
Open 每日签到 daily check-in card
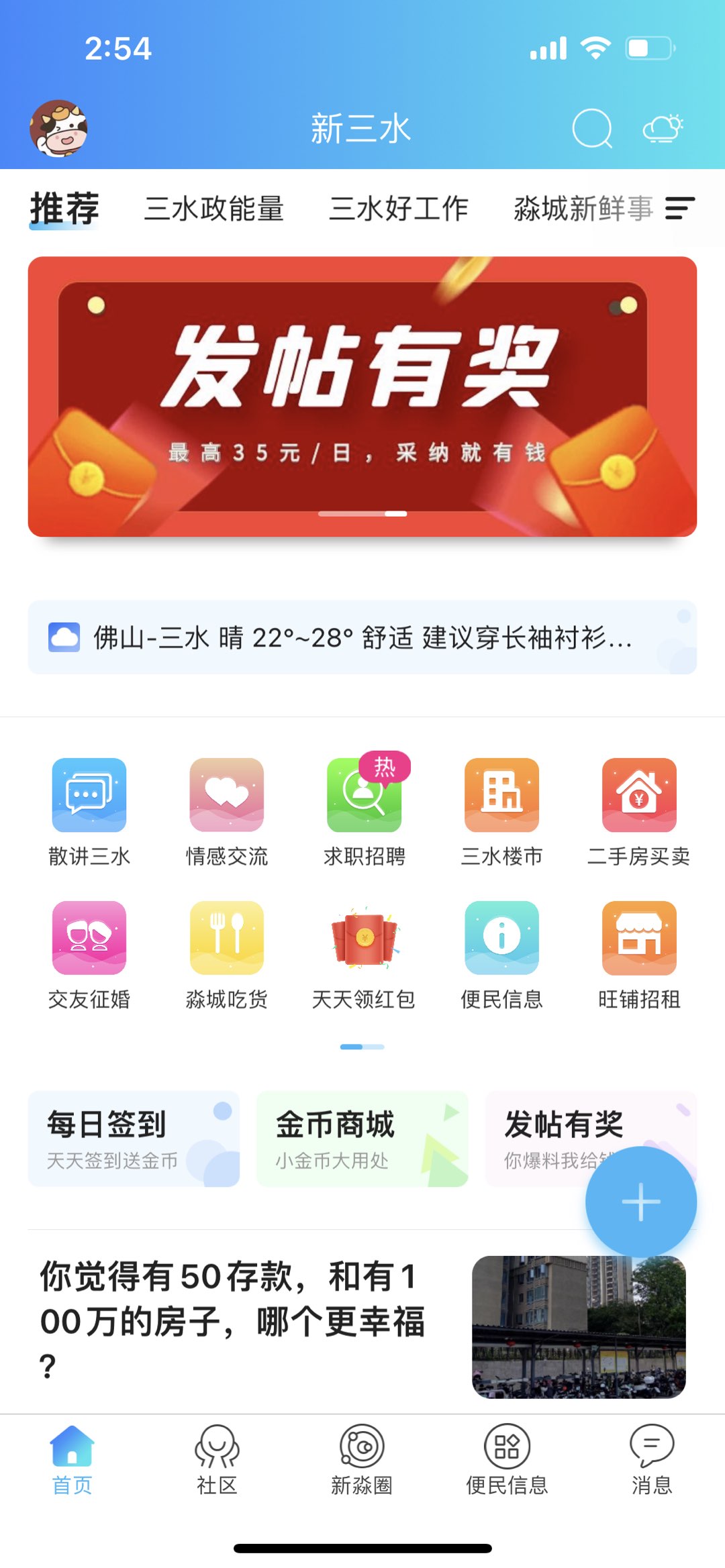134,1139
